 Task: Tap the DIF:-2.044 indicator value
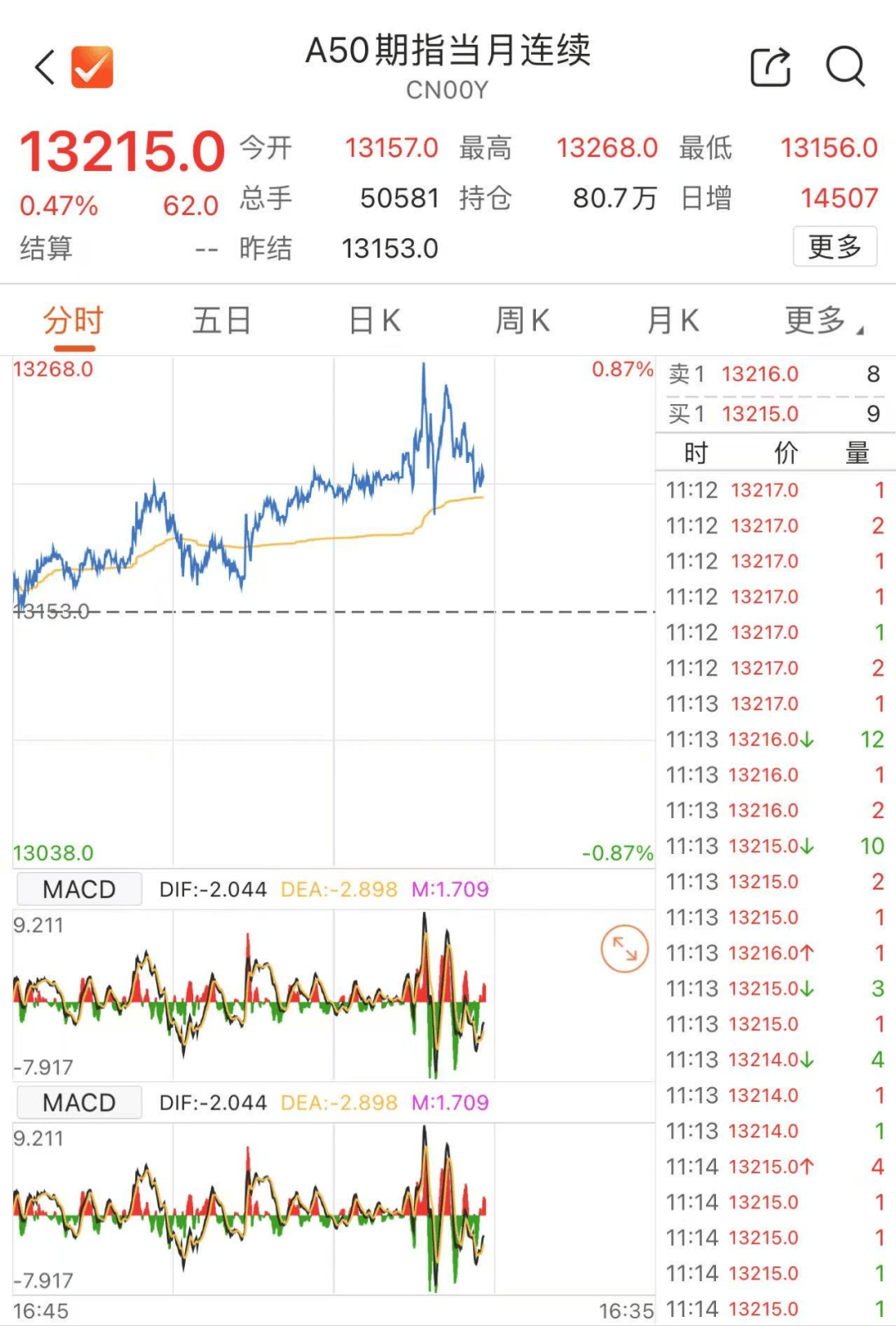[x=213, y=888]
